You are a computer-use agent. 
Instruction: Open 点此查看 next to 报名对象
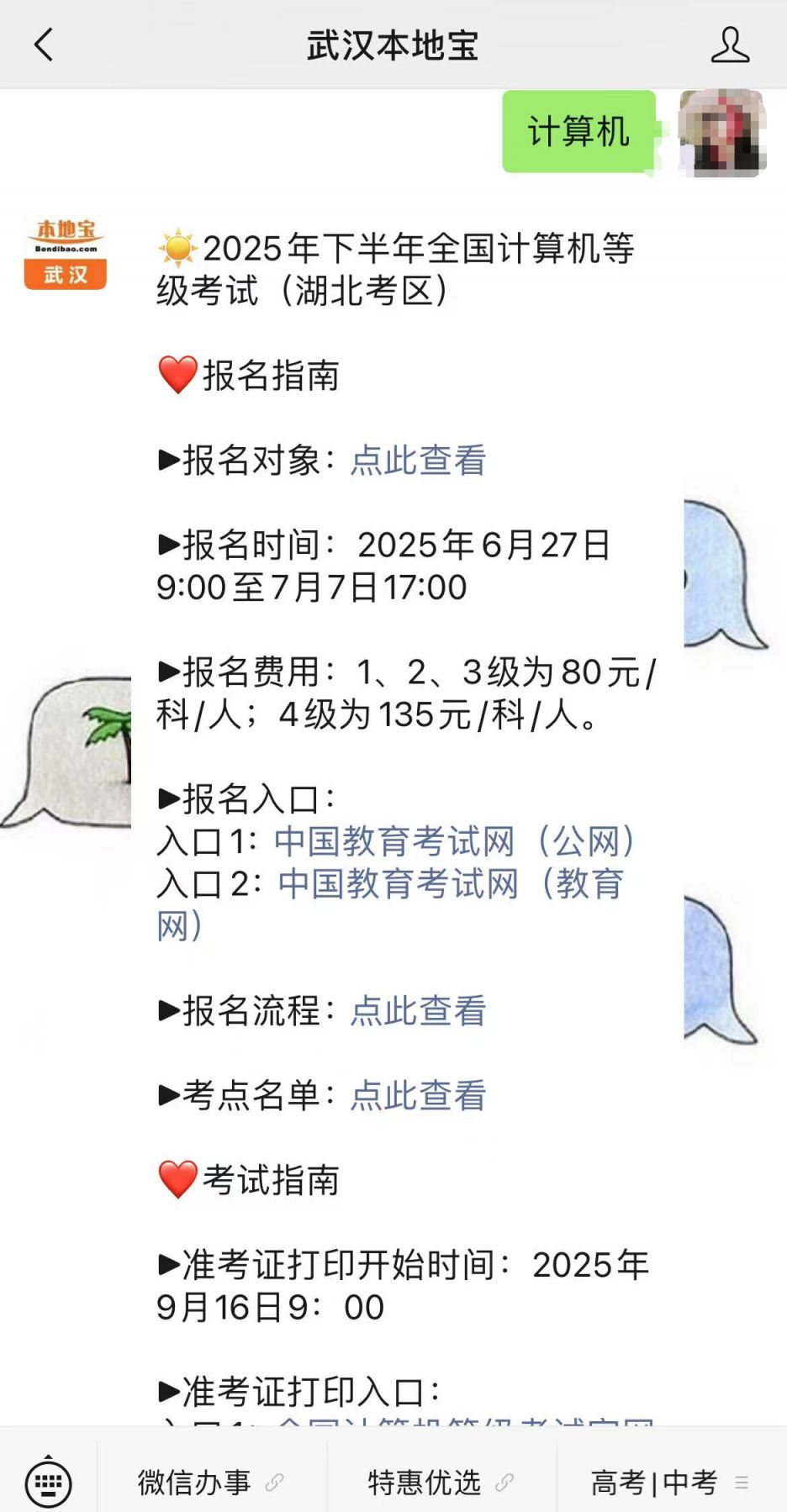pyautogui.click(x=418, y=461)
